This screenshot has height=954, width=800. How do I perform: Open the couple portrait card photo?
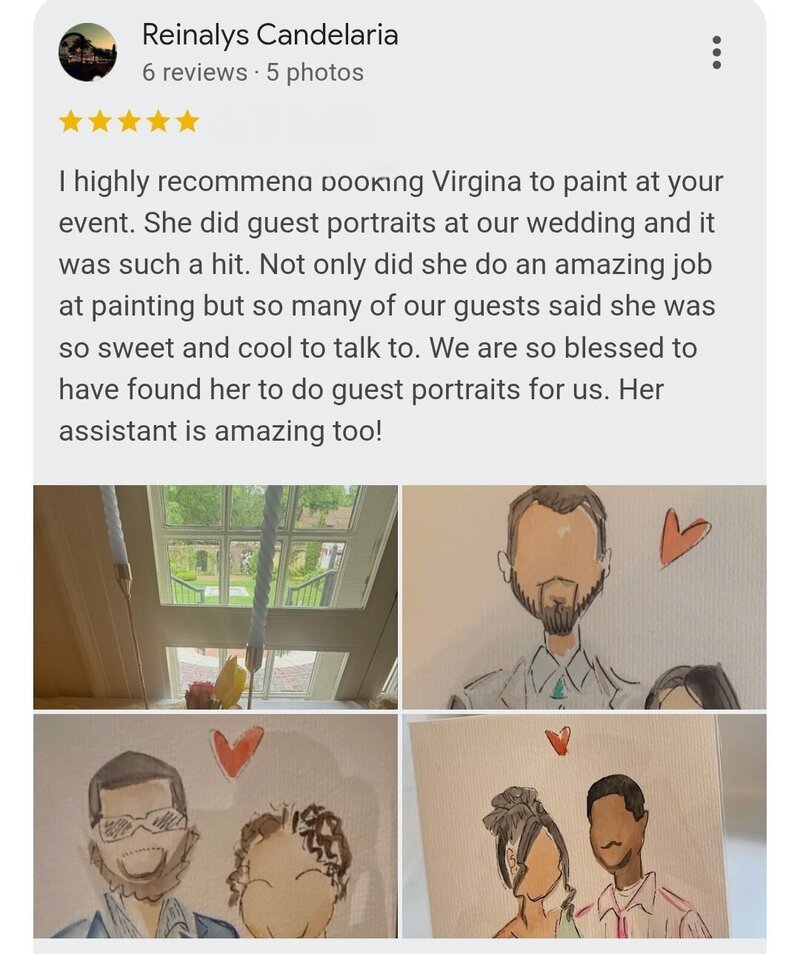point(584,825)
